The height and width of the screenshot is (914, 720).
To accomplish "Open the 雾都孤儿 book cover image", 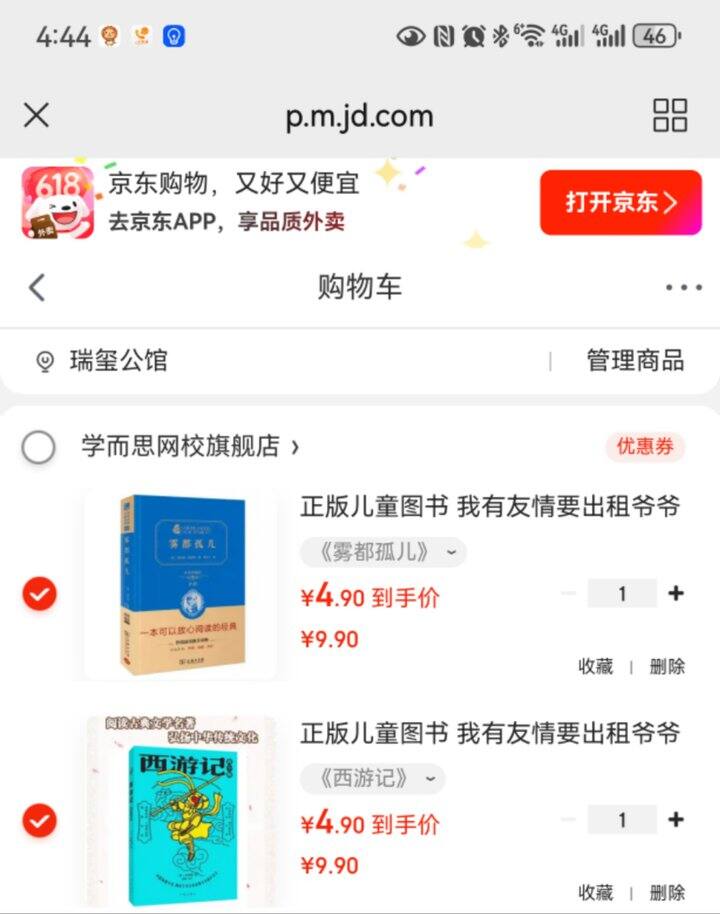I will (x=180, y=584).
